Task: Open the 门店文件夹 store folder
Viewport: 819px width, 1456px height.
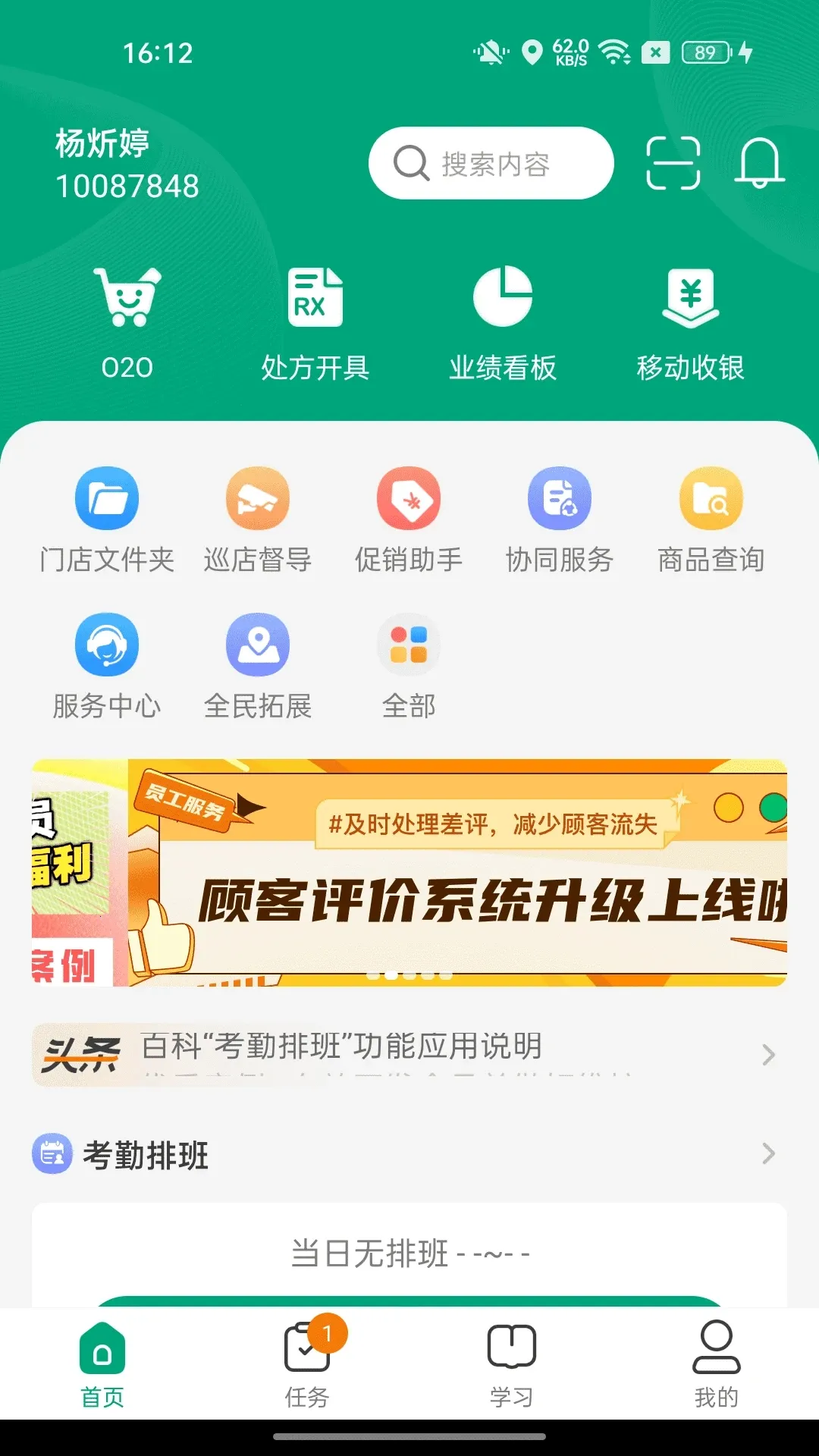Action: [x=108, y=519]
